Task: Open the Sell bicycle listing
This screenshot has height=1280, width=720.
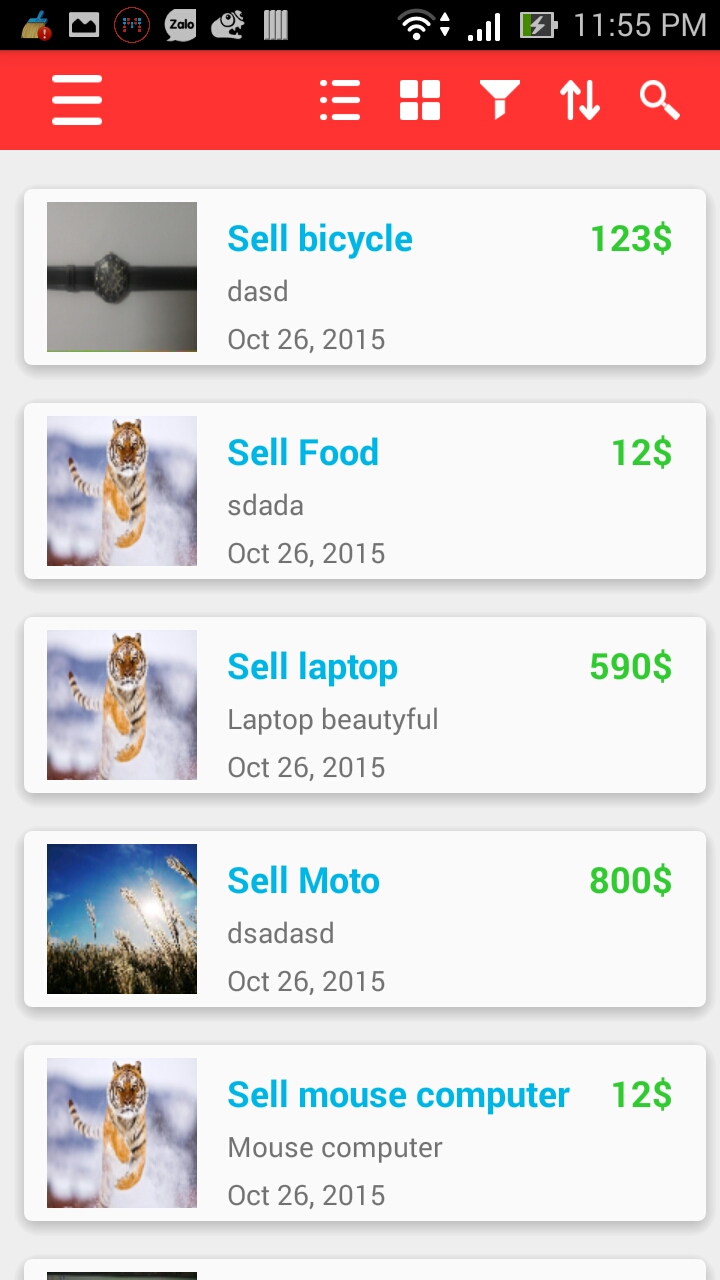Action: 320,240
